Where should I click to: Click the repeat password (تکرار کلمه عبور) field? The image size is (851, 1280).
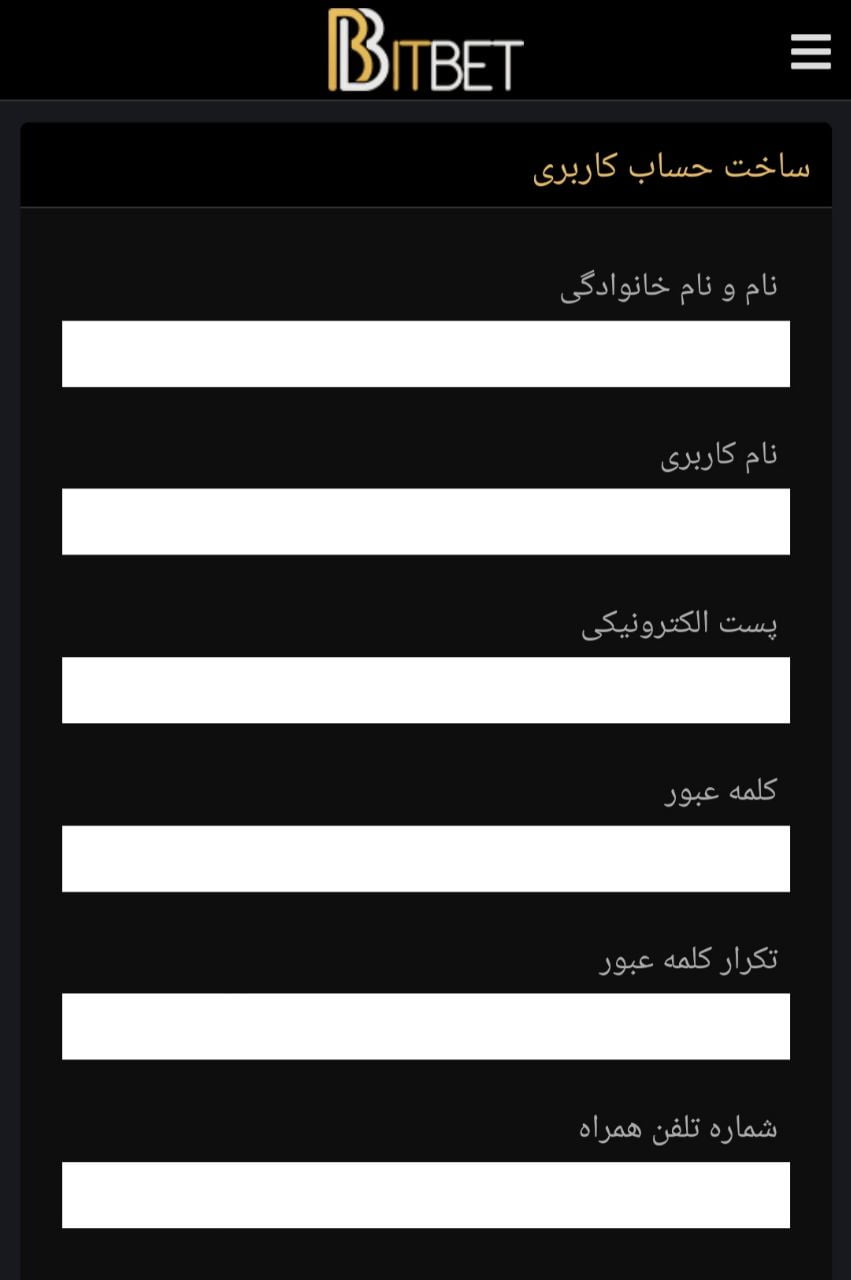click(x=425, y=1026)
